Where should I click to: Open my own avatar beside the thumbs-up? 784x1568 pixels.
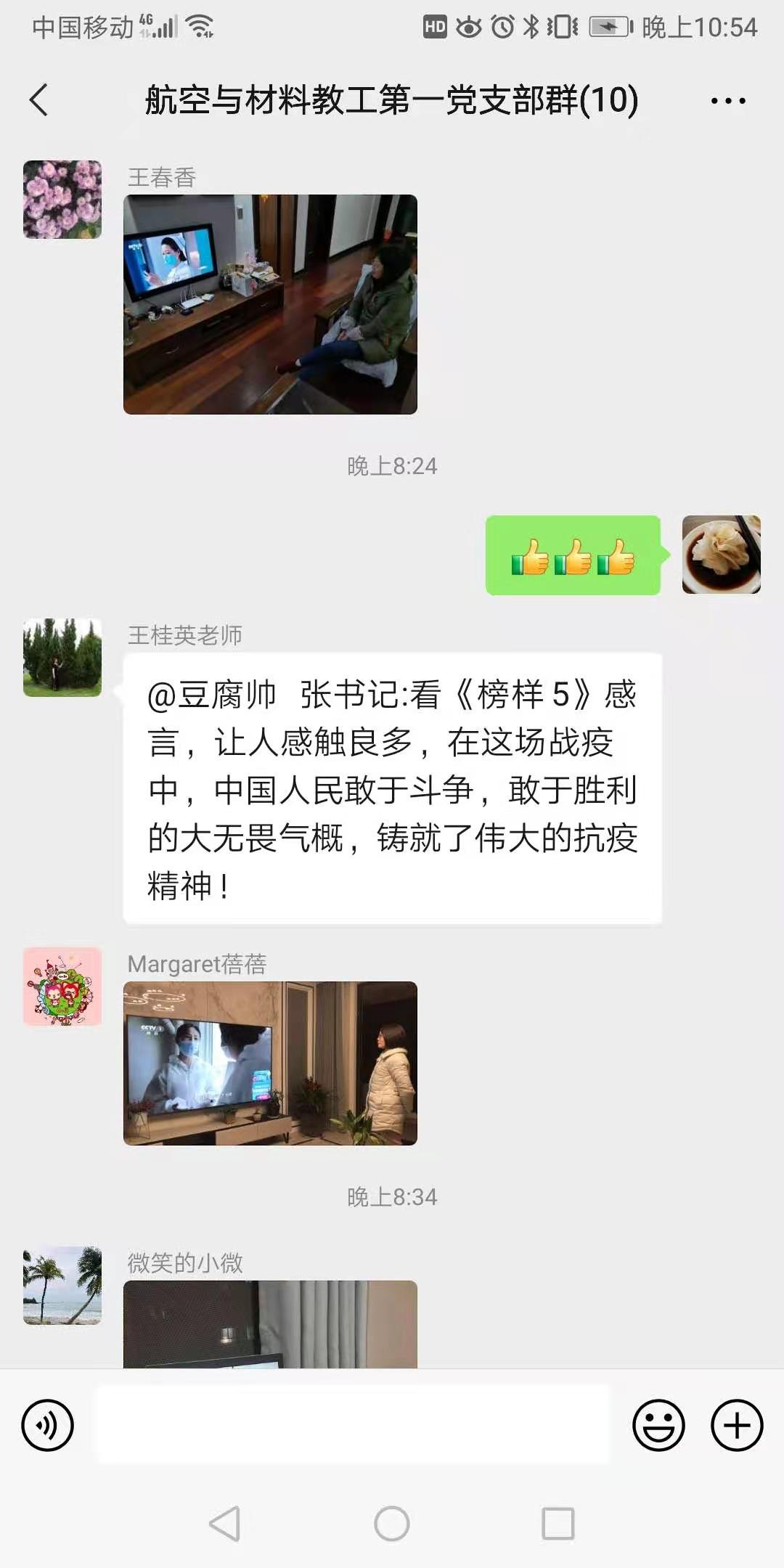pyautogui.click(x=722, y=555)
